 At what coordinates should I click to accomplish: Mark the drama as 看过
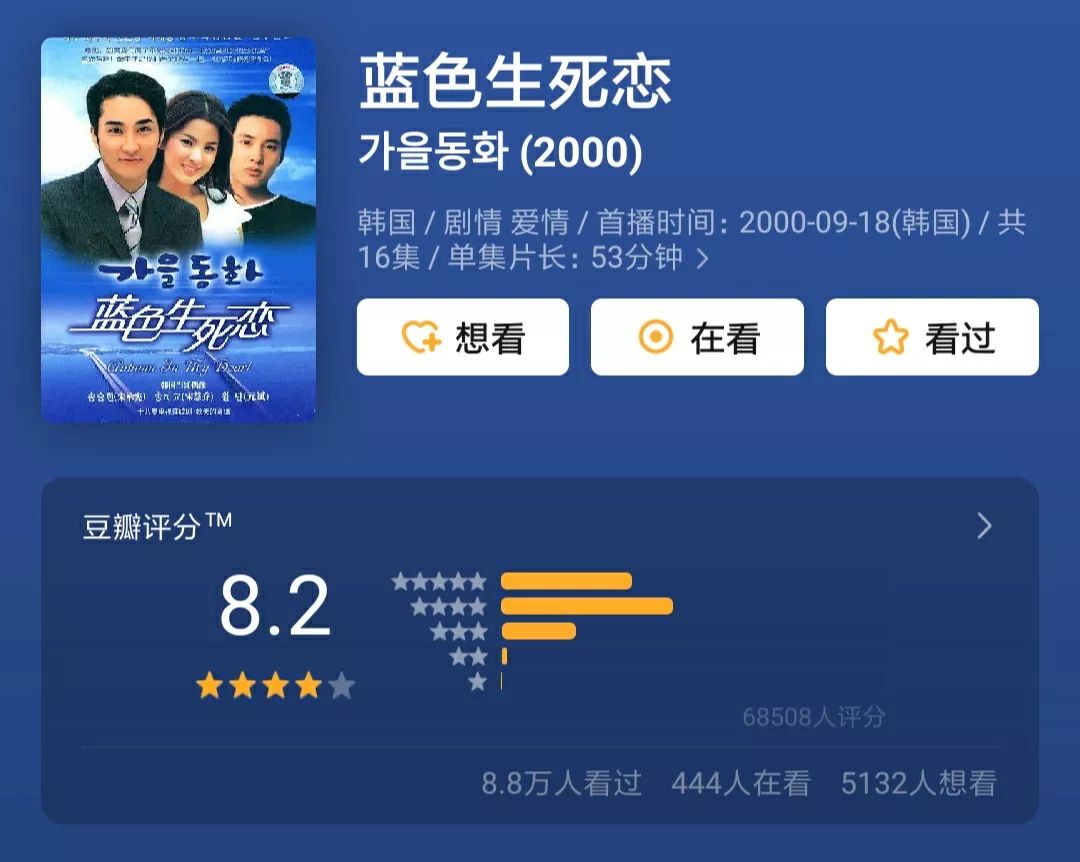(932, 337)
